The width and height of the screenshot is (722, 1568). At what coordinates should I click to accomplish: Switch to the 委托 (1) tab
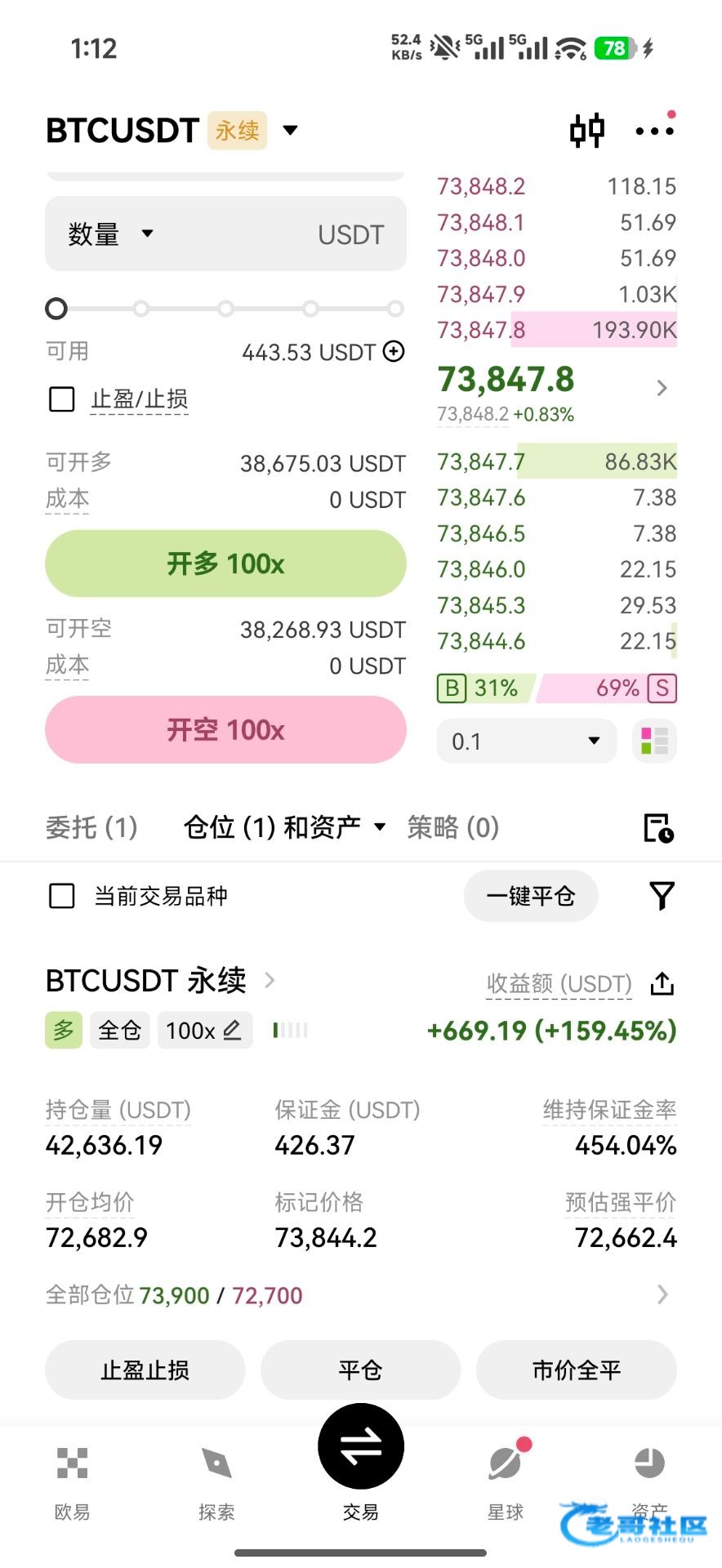click(x=91, y=827)
